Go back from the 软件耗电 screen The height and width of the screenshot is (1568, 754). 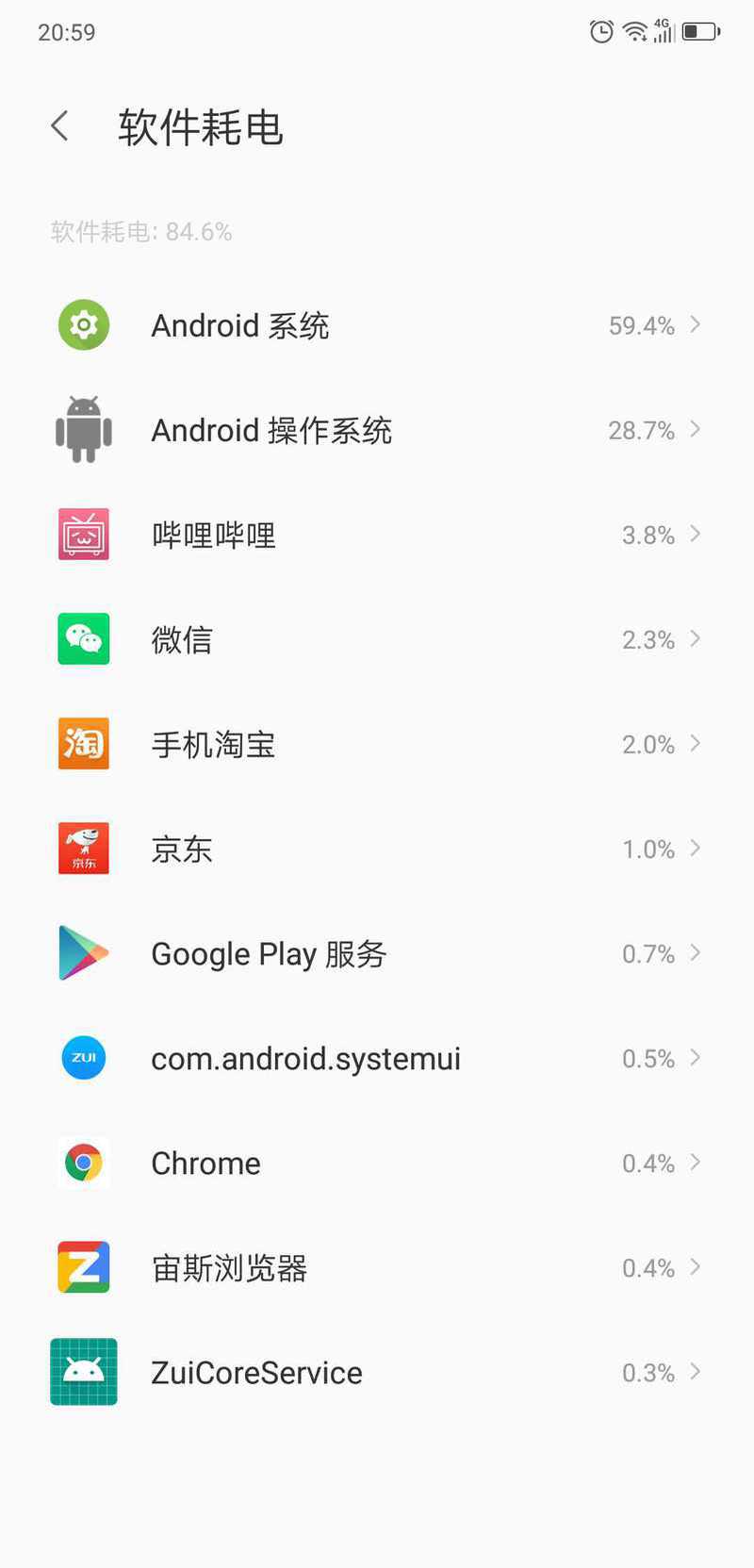(60, 126)
